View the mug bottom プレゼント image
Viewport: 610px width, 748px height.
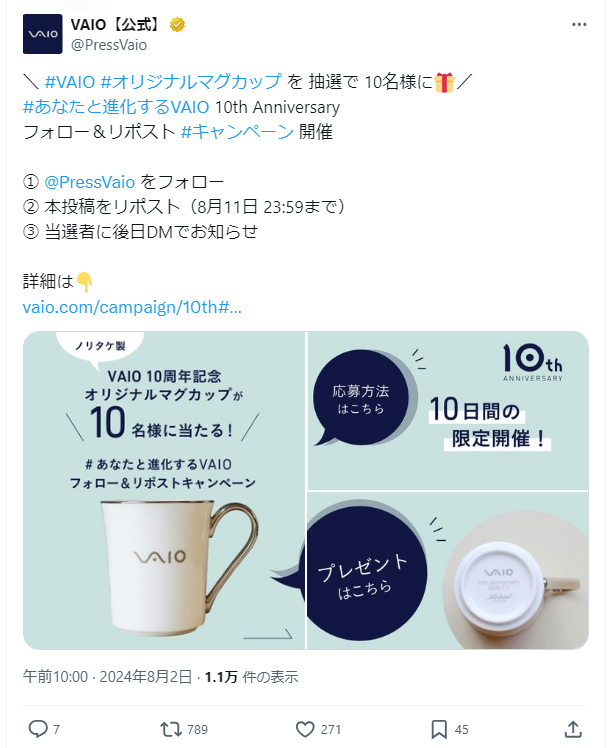[448, 571]
